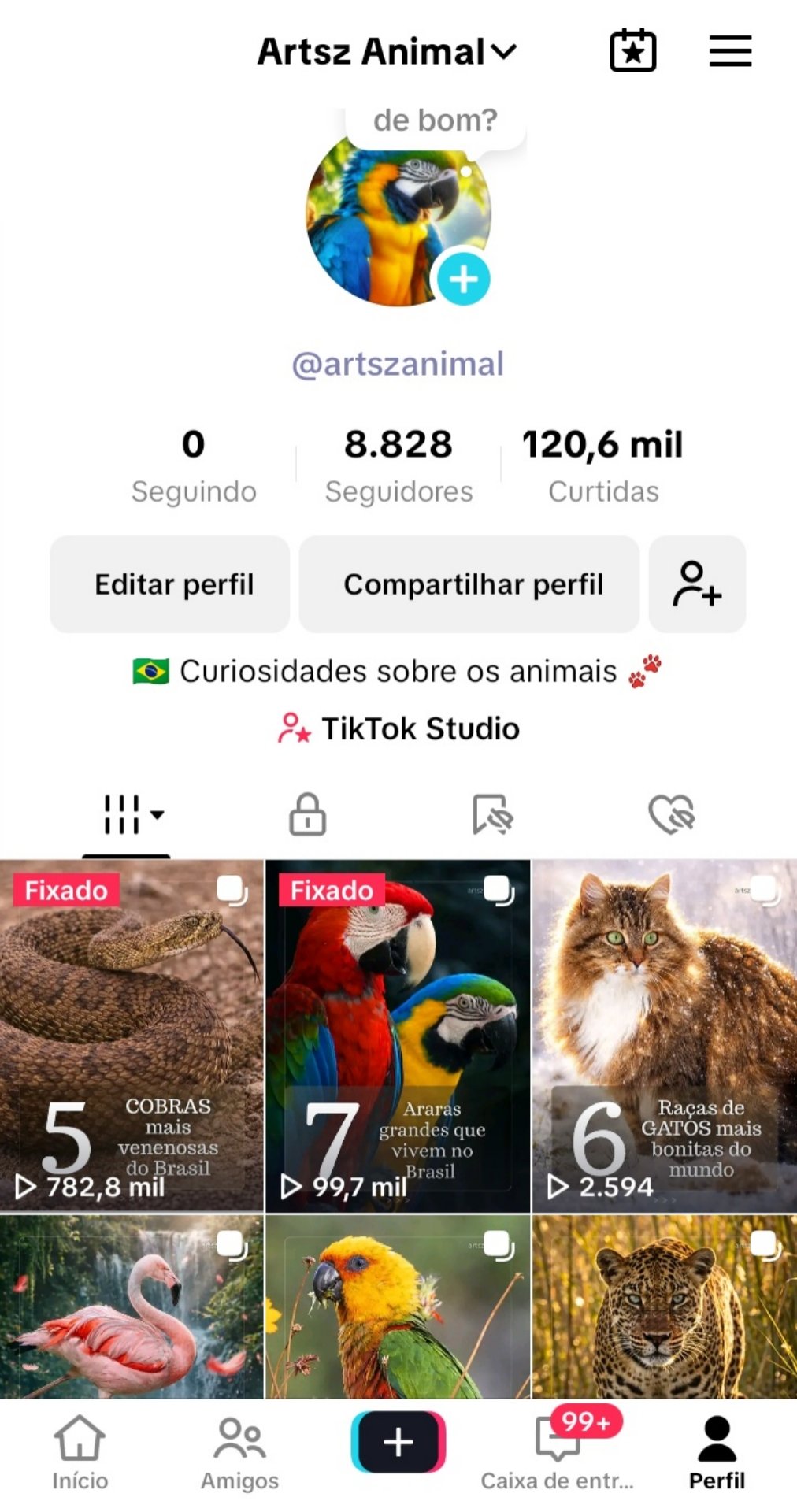Open the Seguidores list
Screen dimensions: 797x1512
click(398, 465)
